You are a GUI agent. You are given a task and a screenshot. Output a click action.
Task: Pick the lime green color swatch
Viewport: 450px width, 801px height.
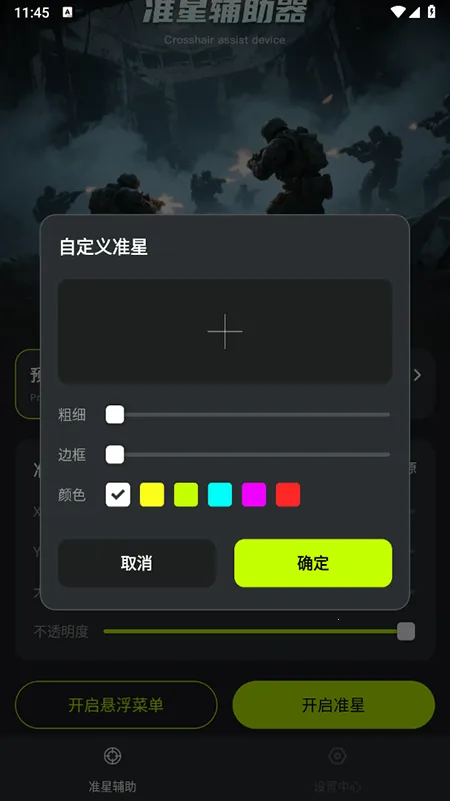click(x=186, y=494)
